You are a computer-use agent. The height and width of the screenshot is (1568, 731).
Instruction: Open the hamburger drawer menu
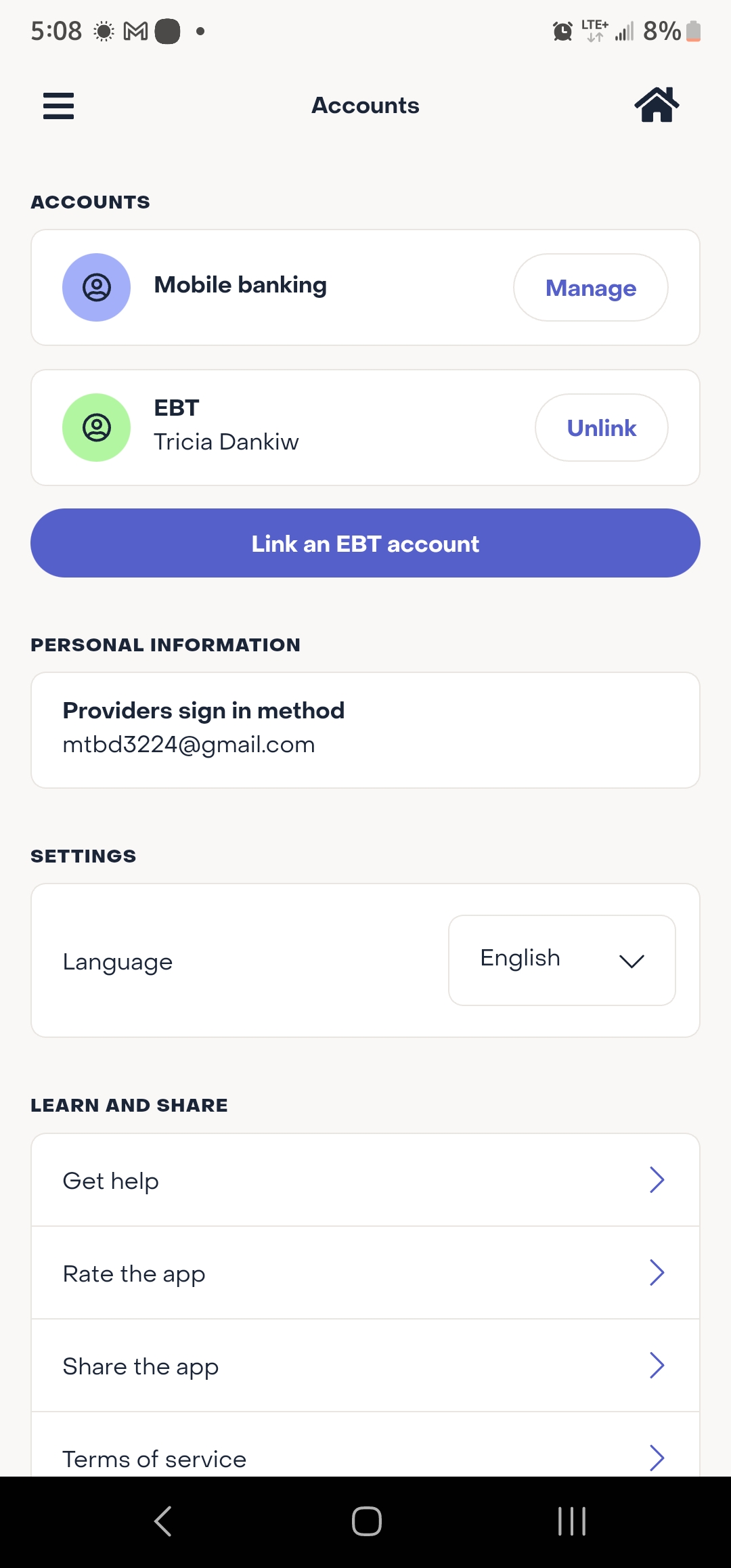pos(58,106)
